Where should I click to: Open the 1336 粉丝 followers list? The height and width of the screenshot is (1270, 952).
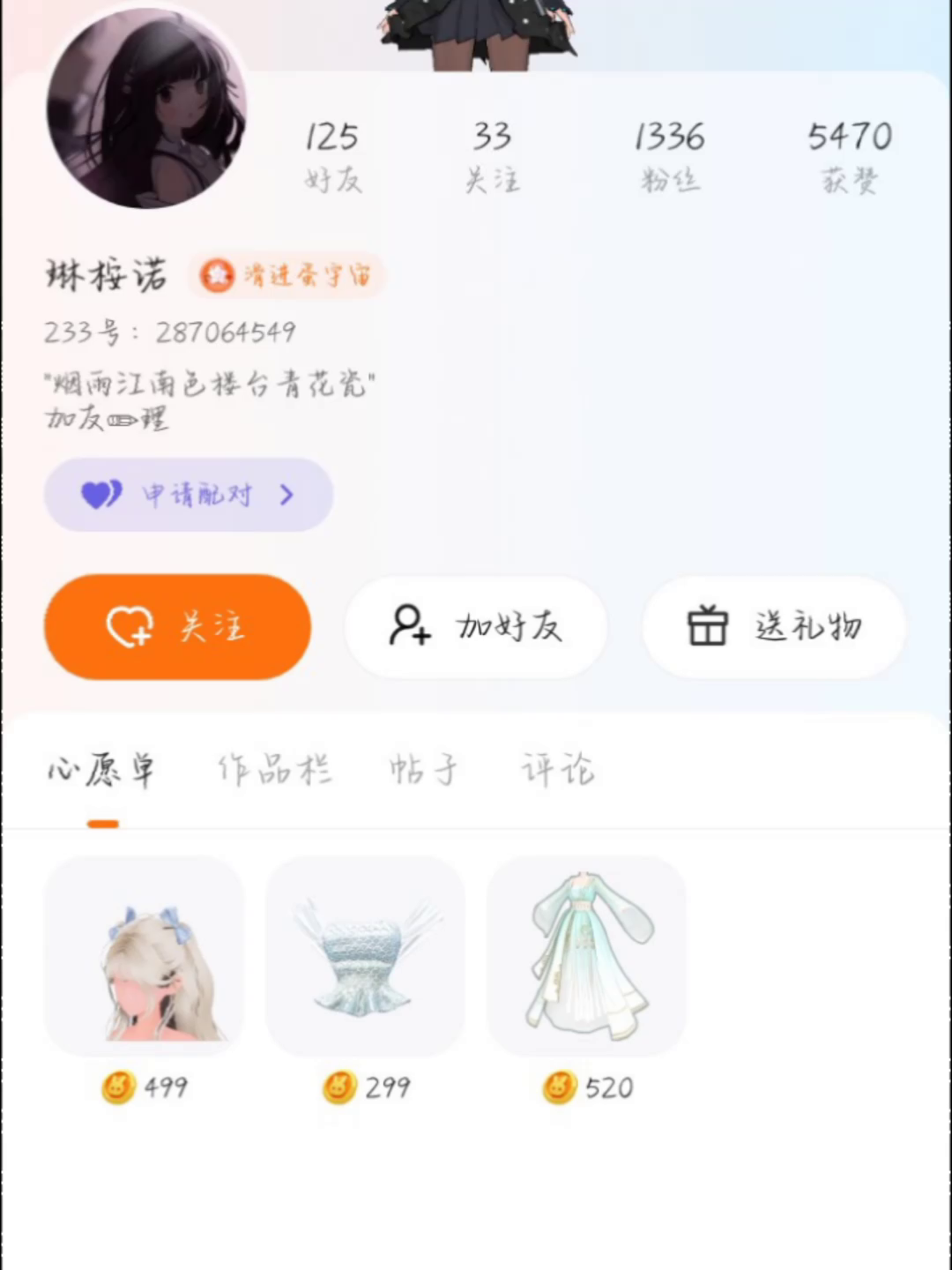(669, 156)
